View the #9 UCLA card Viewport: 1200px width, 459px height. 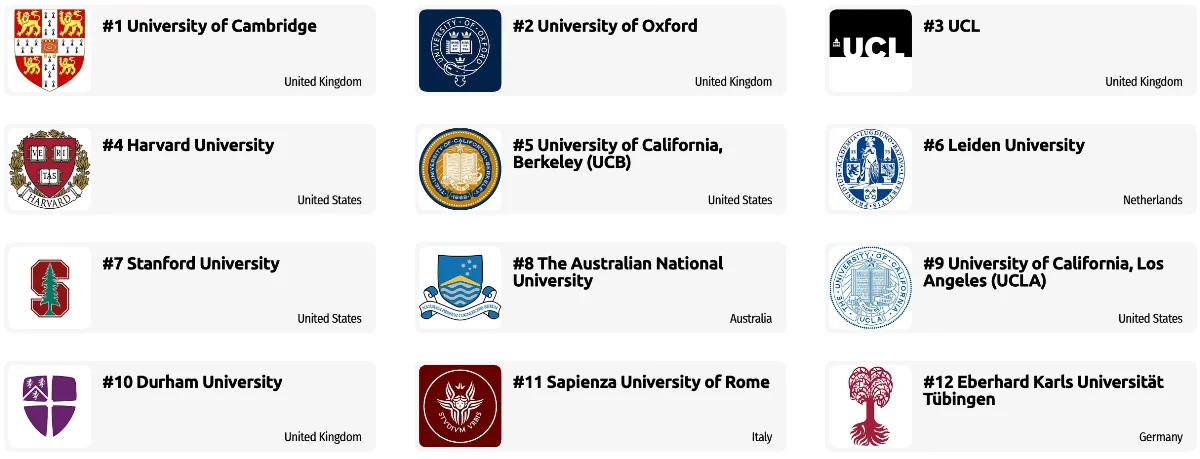click(x=1010, y=288)
